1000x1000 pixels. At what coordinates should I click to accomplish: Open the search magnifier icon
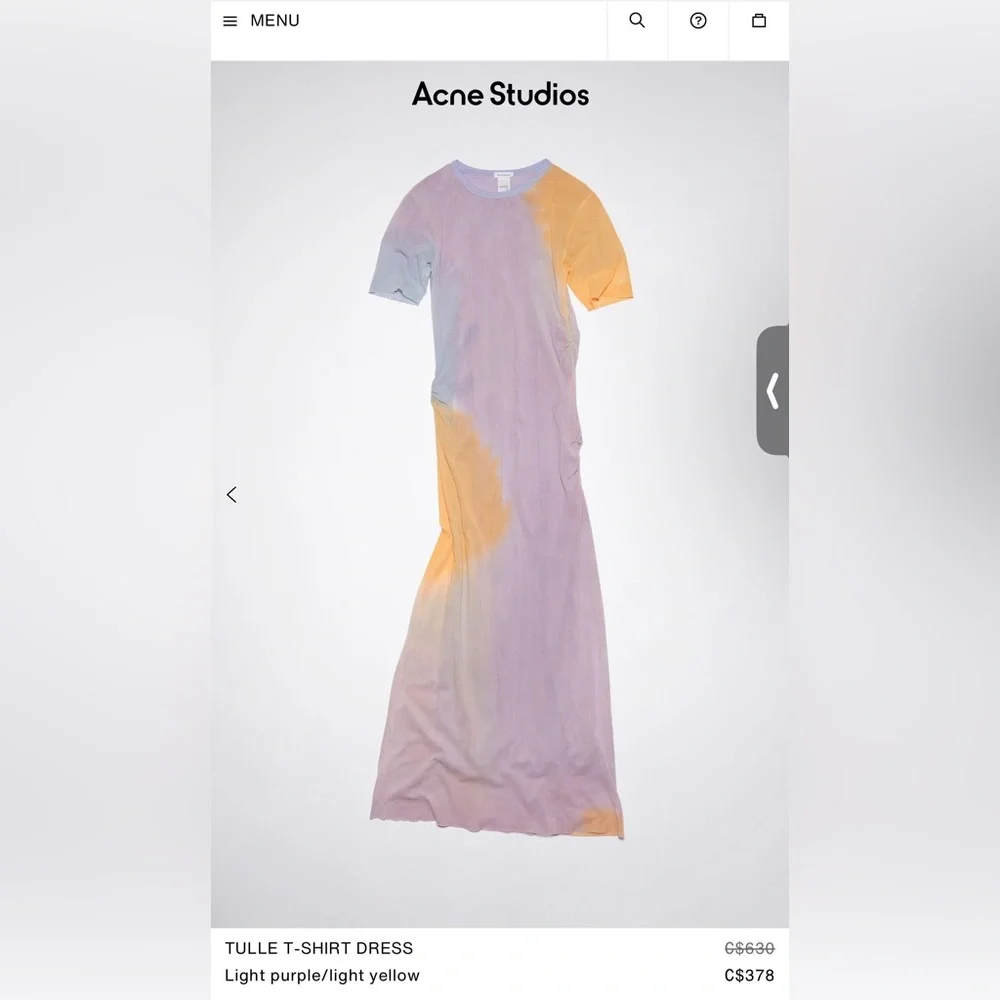(x=637, y=20)
